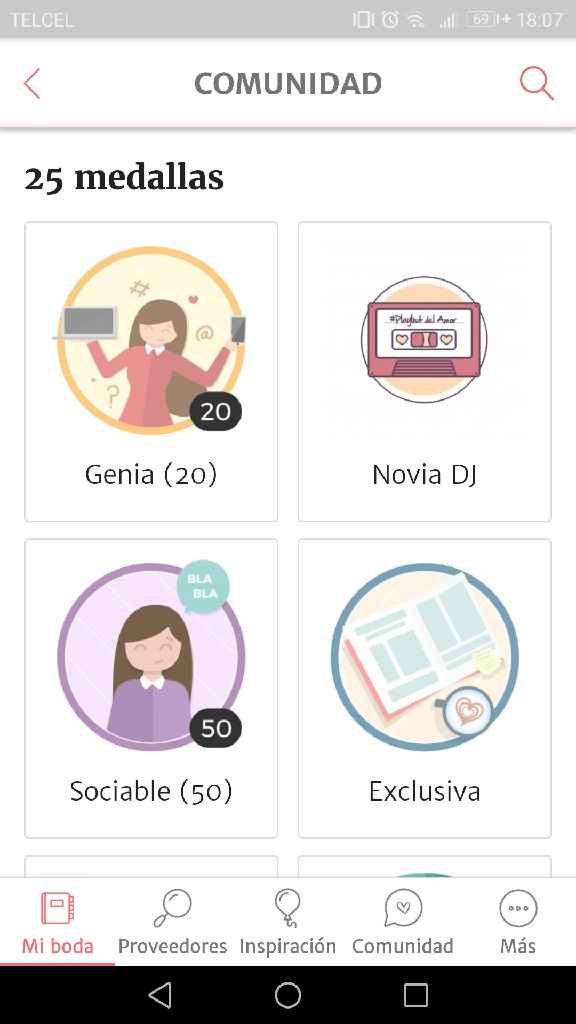Tap the system home button

[x=288, y=995]
